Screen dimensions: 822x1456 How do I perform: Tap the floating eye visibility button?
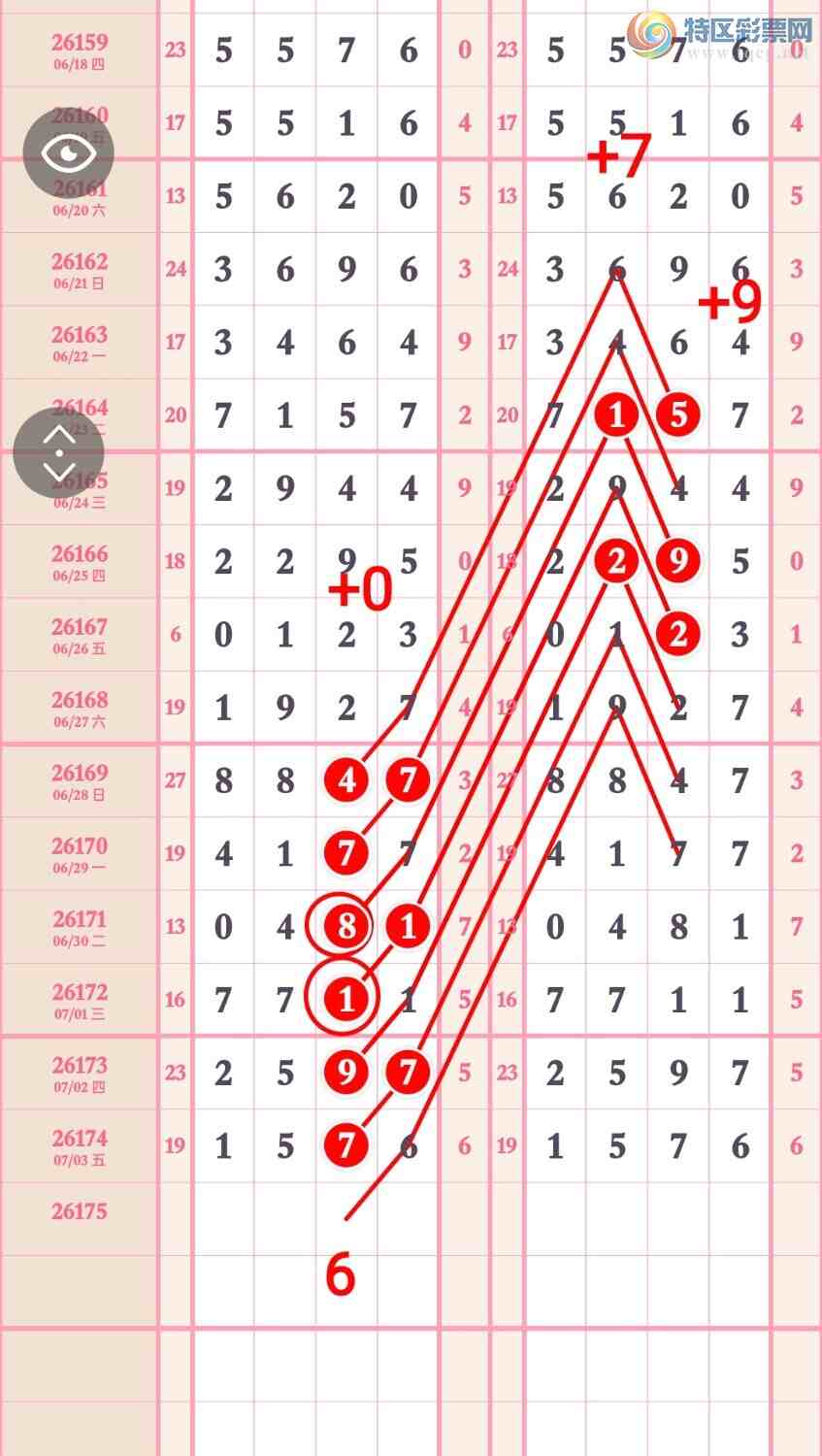(x=68, y=153)
